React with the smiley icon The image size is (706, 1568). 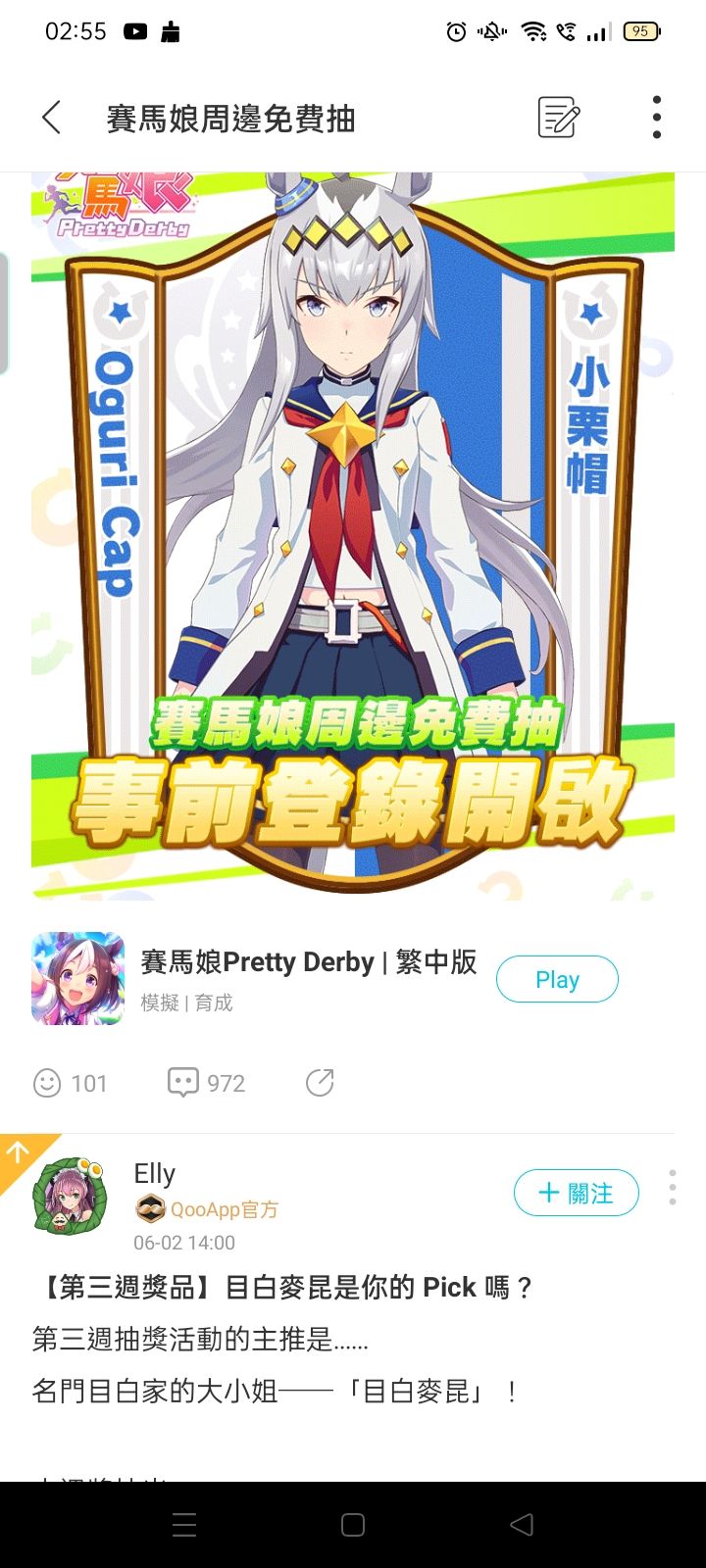[47, 1083]
